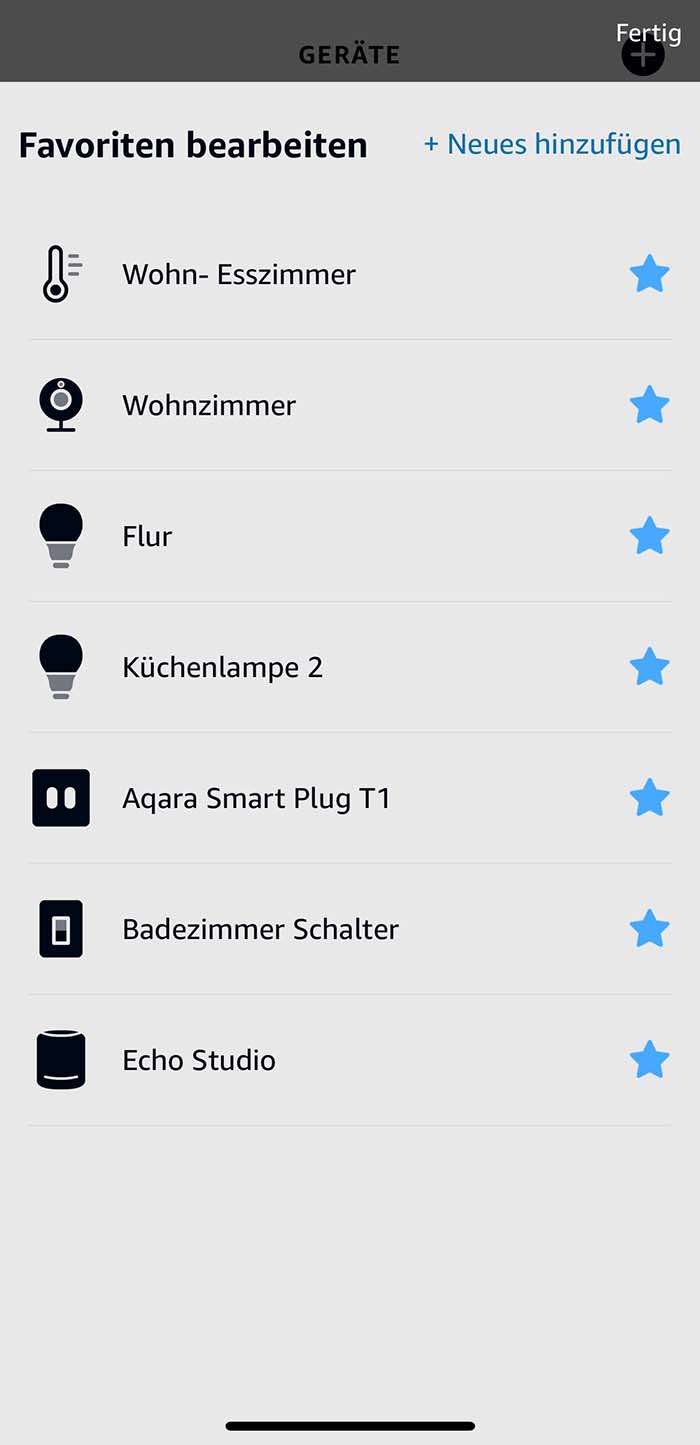This screenshot has width=700, height=1445.
Task: Tap the "+ Neues hinzufügen" link
Action: point(552,144)
